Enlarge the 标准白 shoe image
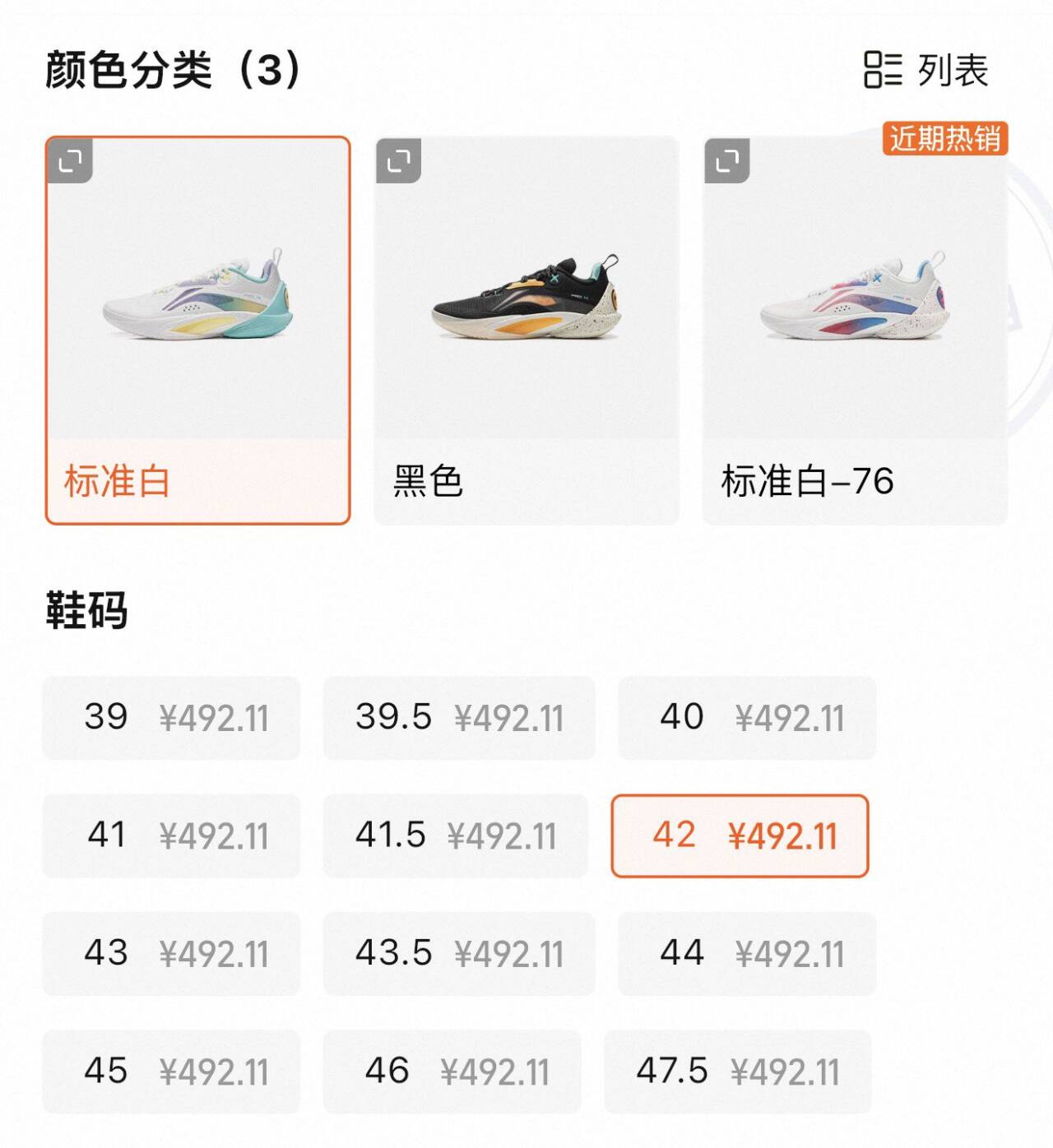Image resolution: width=1053 pixels, height=1148 pixels. click(71, 160)
